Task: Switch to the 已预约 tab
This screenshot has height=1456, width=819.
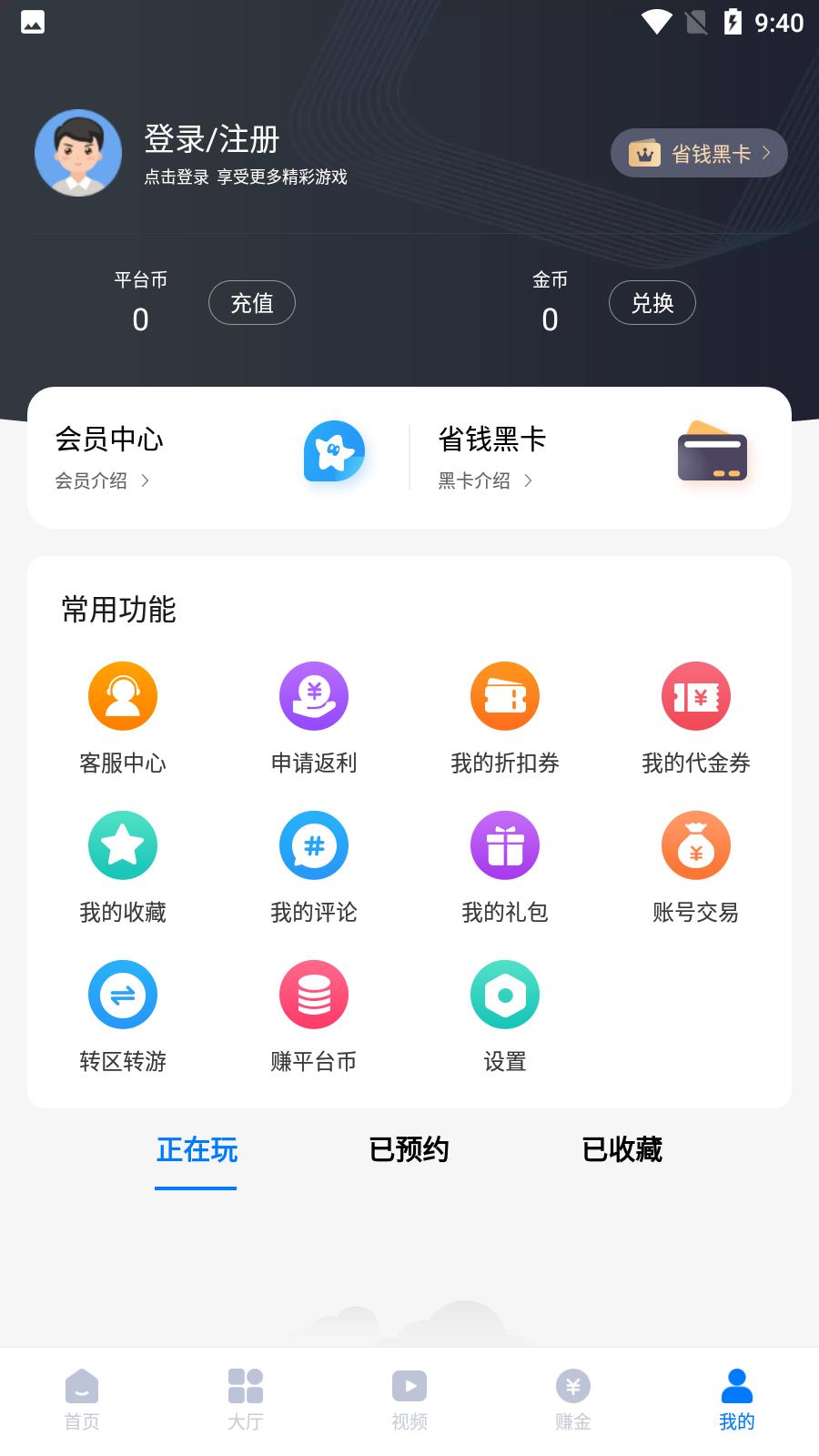Action: [x=409, y=1150]
